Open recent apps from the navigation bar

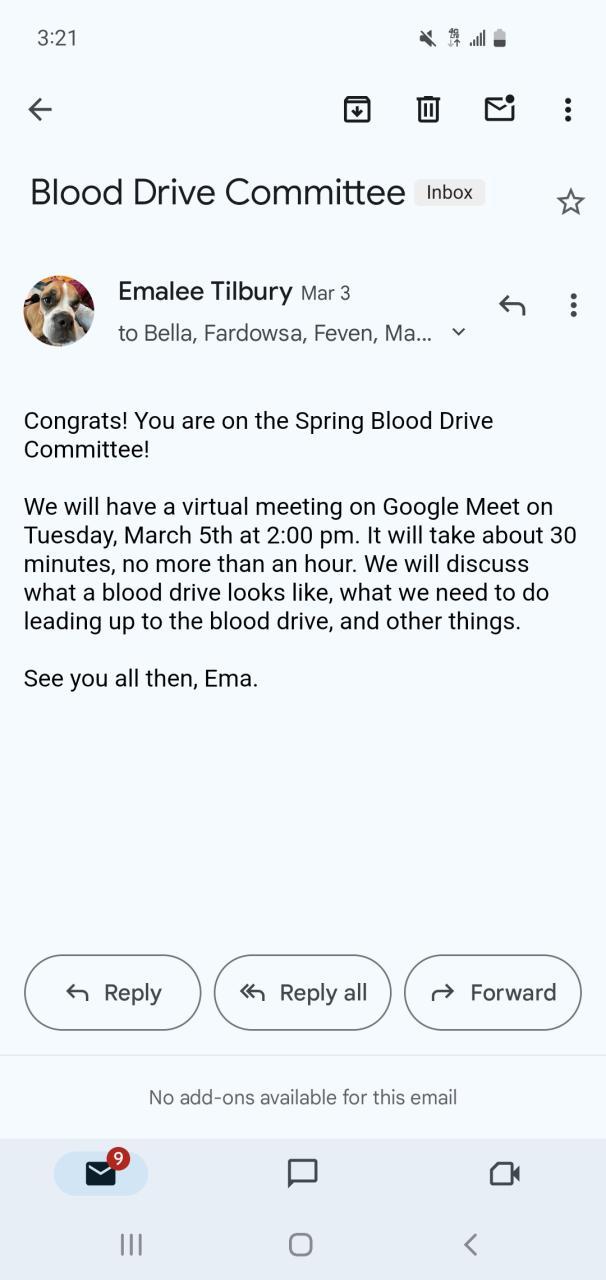(x=131, y=1244)
